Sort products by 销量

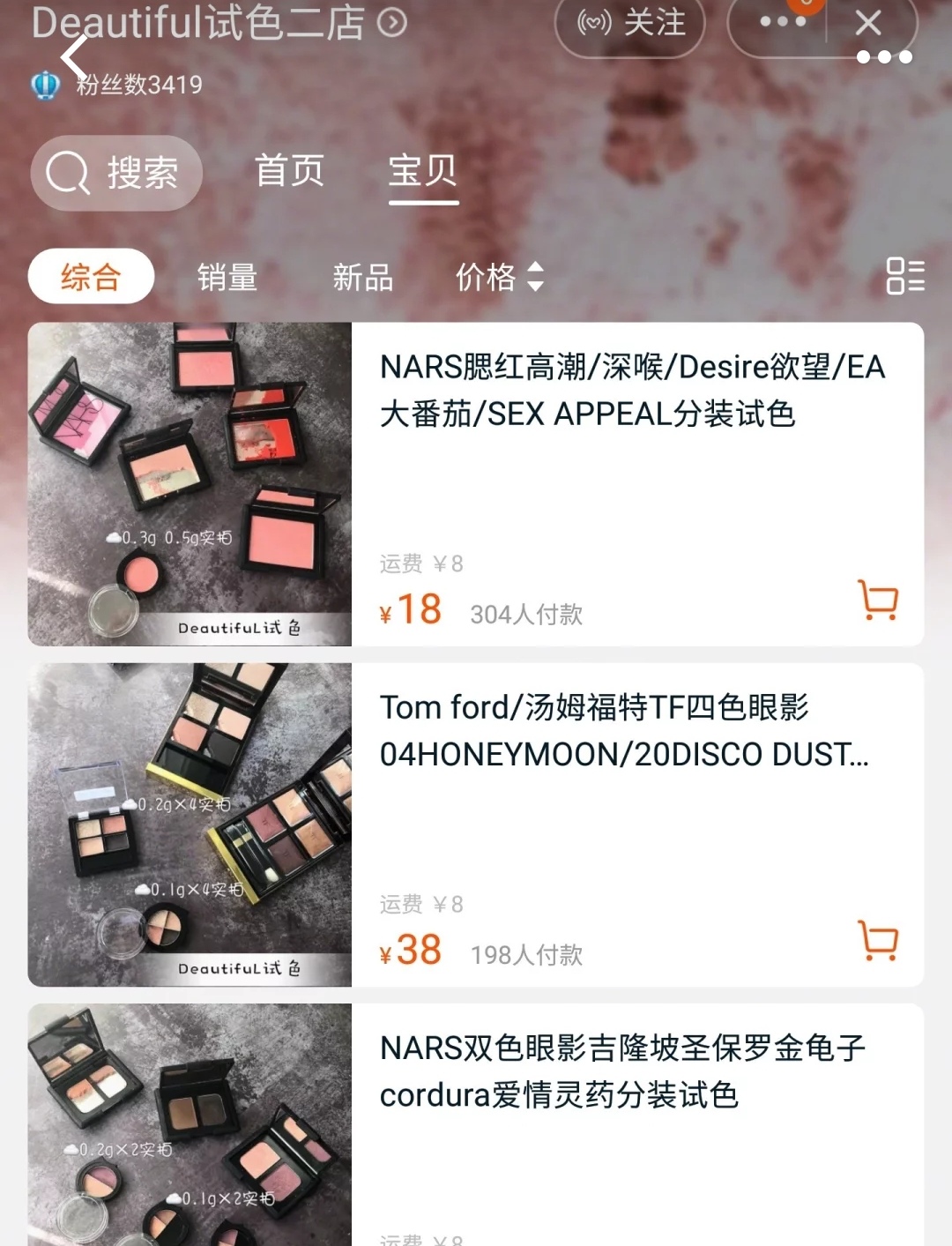(x=226, y=277)
